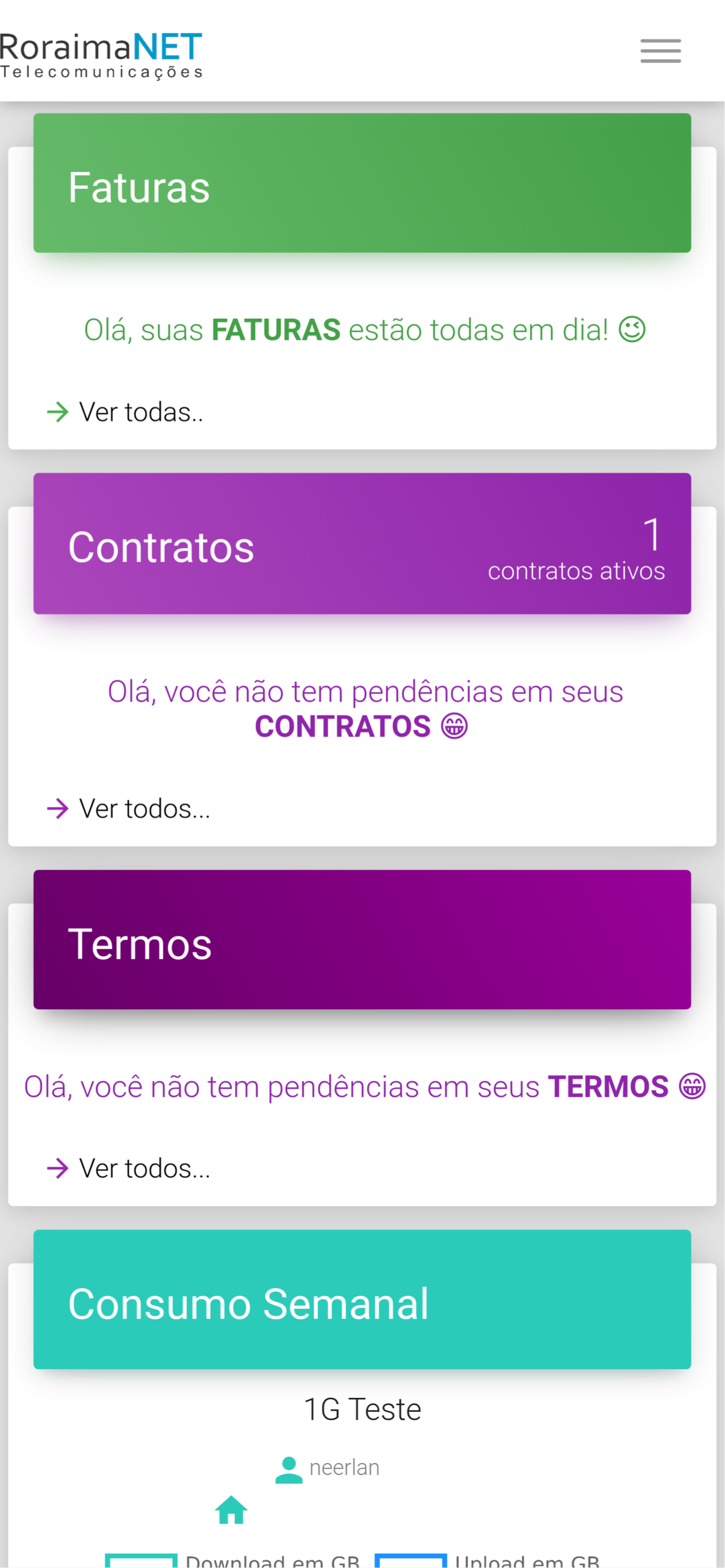This screenshot has height=1568, width=725.
Task: Toggle the Upload em GB legend item
Action: point(488,1560)
